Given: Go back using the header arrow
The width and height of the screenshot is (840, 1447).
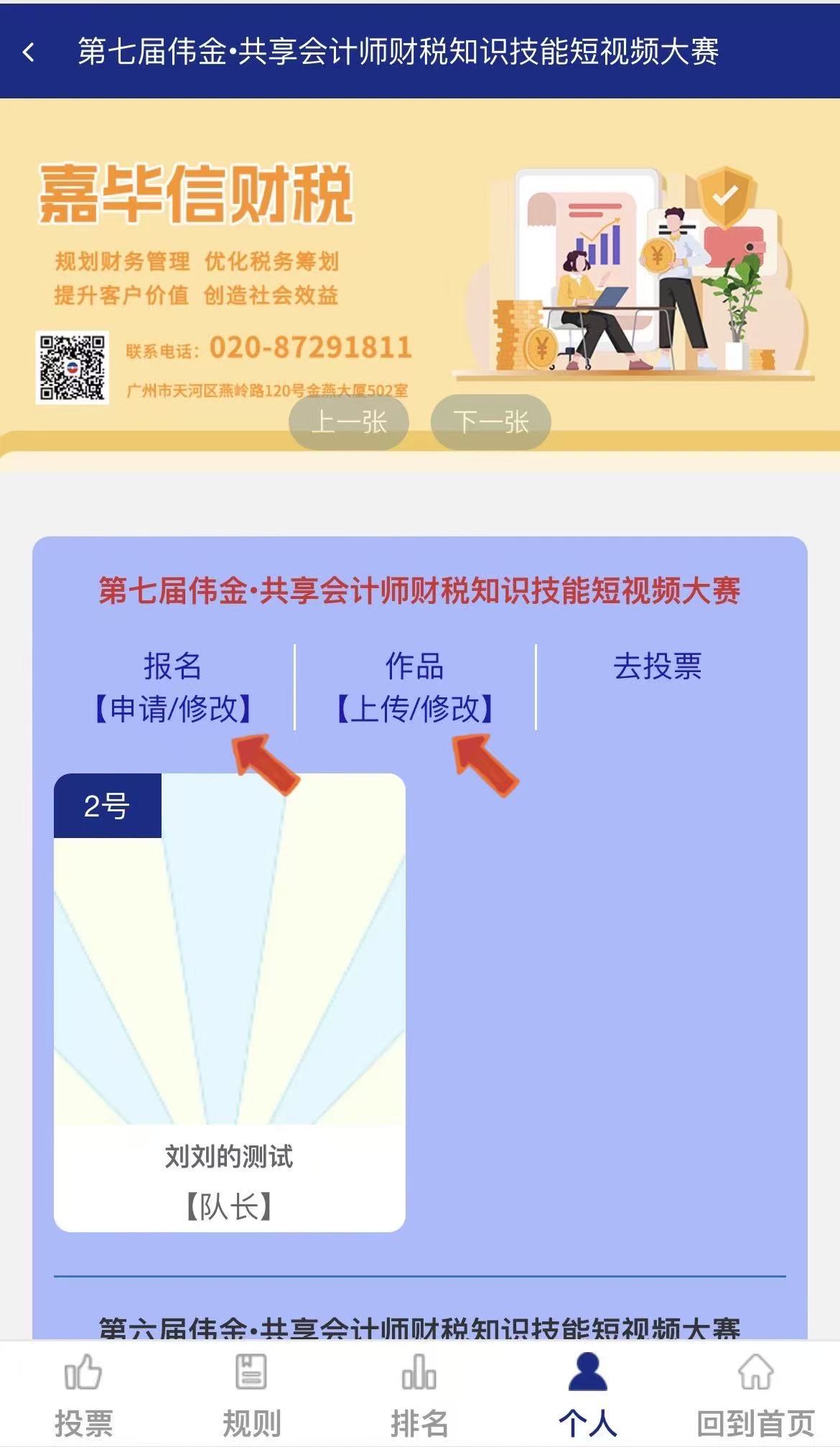Looking at the screenshot, I should coord(29,52).
